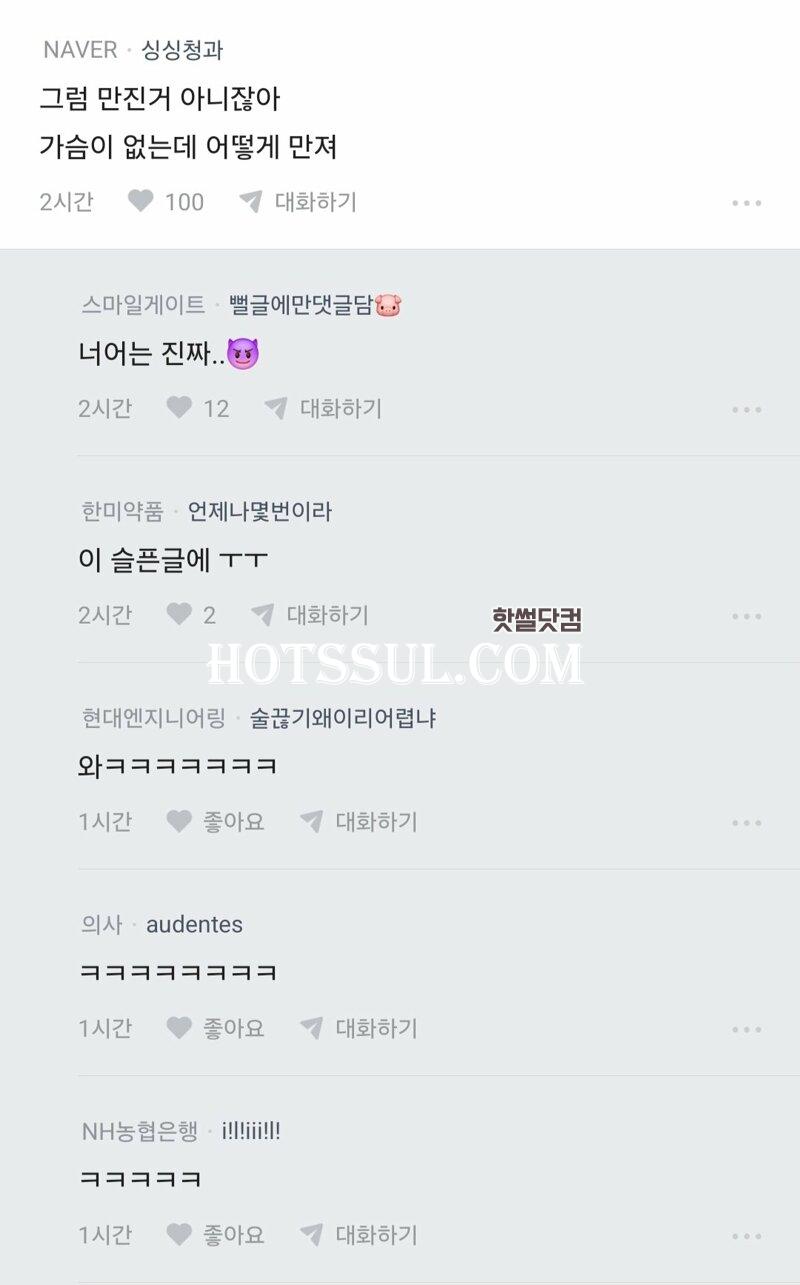Tap 대화하기 under 술끊기왜이리어렵냐's reply

tap(359, 822)
